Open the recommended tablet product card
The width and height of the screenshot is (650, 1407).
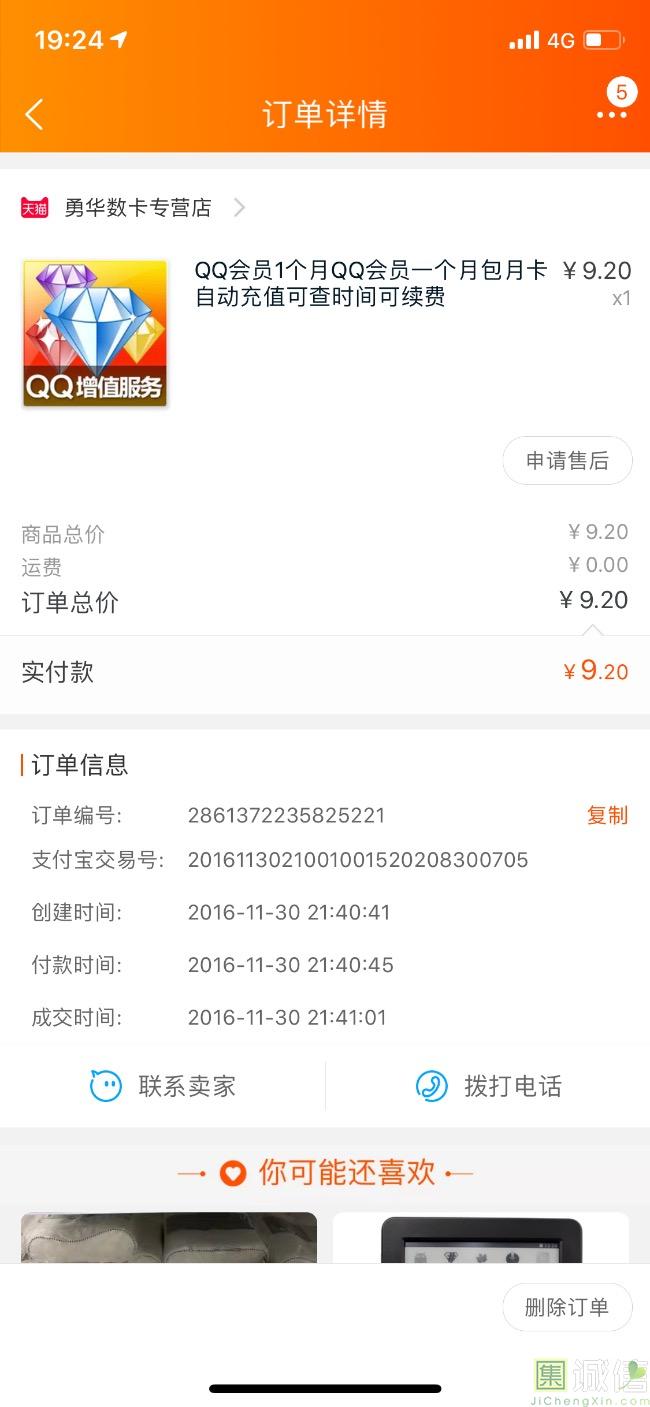[481, 1238]
